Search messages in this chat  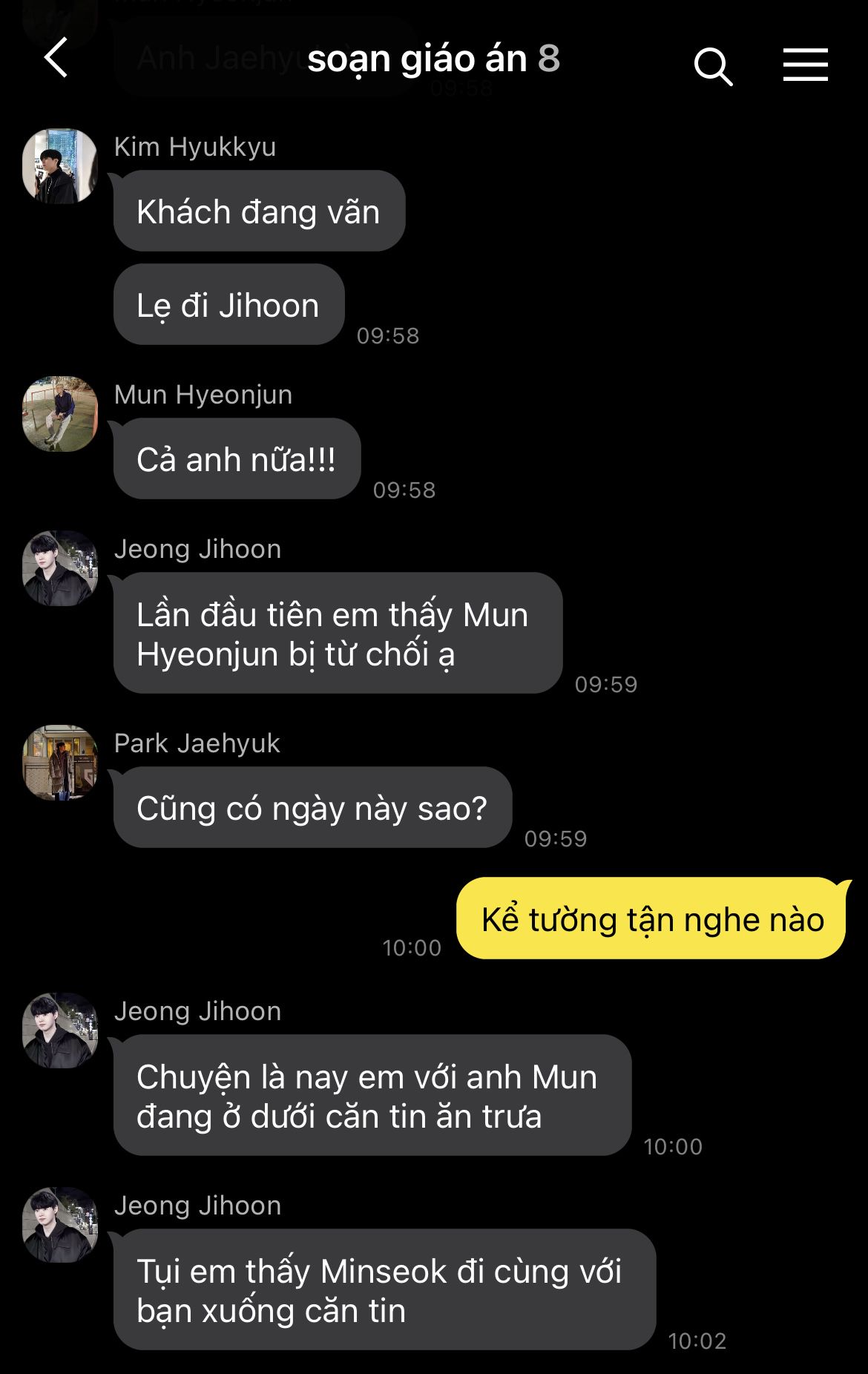713,66
